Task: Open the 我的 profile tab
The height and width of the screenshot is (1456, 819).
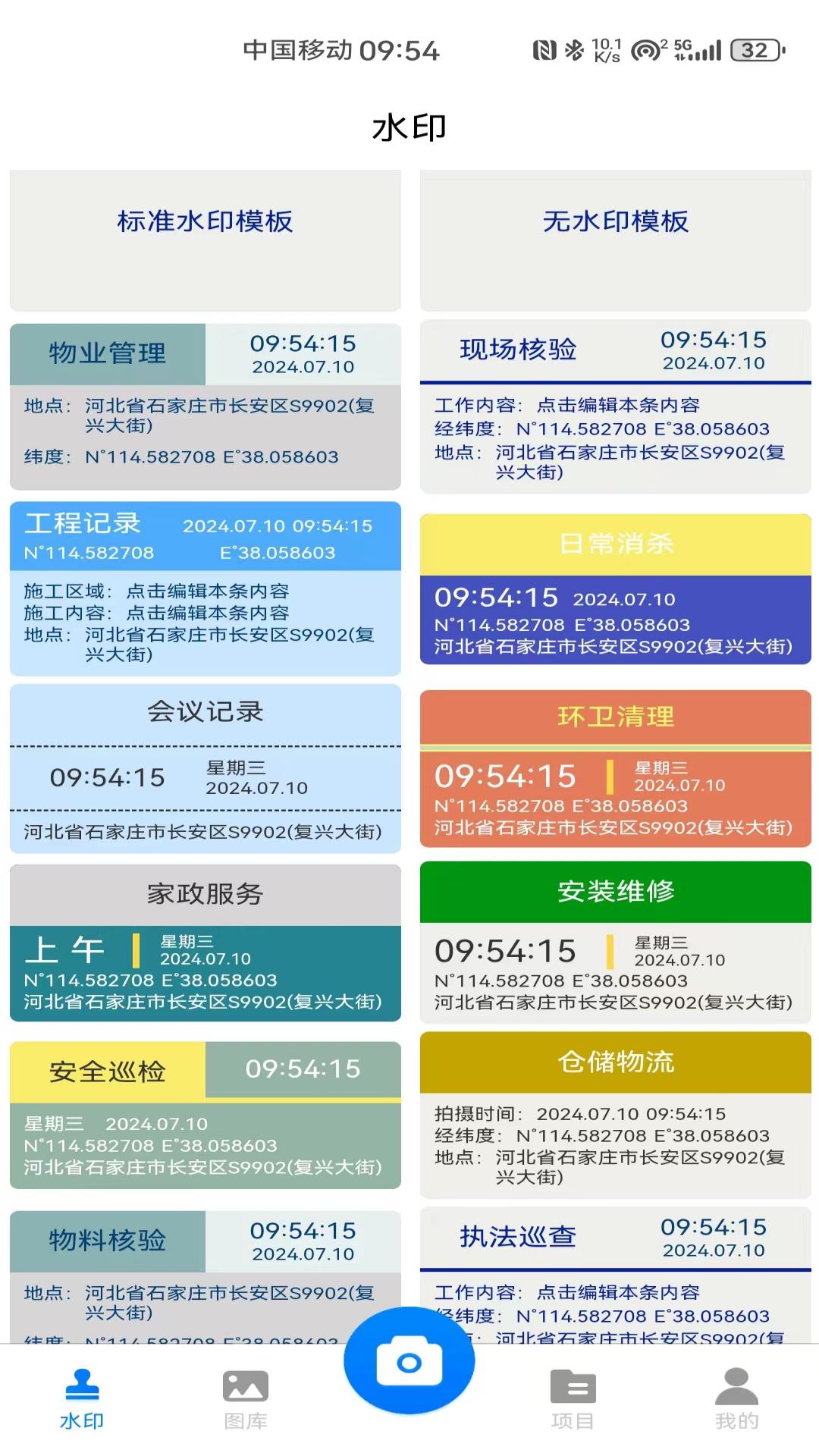Action: (736, 1398)
